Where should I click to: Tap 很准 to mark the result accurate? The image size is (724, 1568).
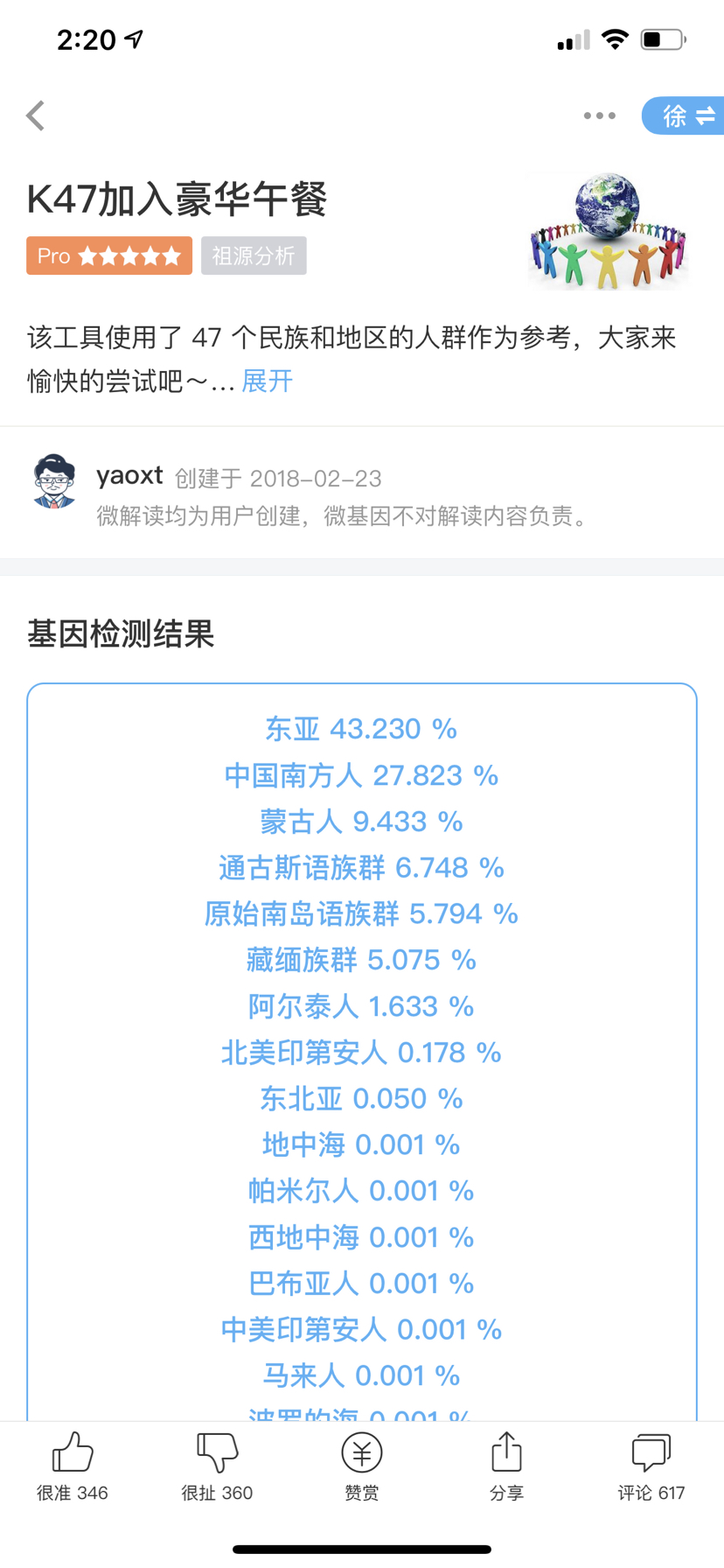coord(73,1467)
